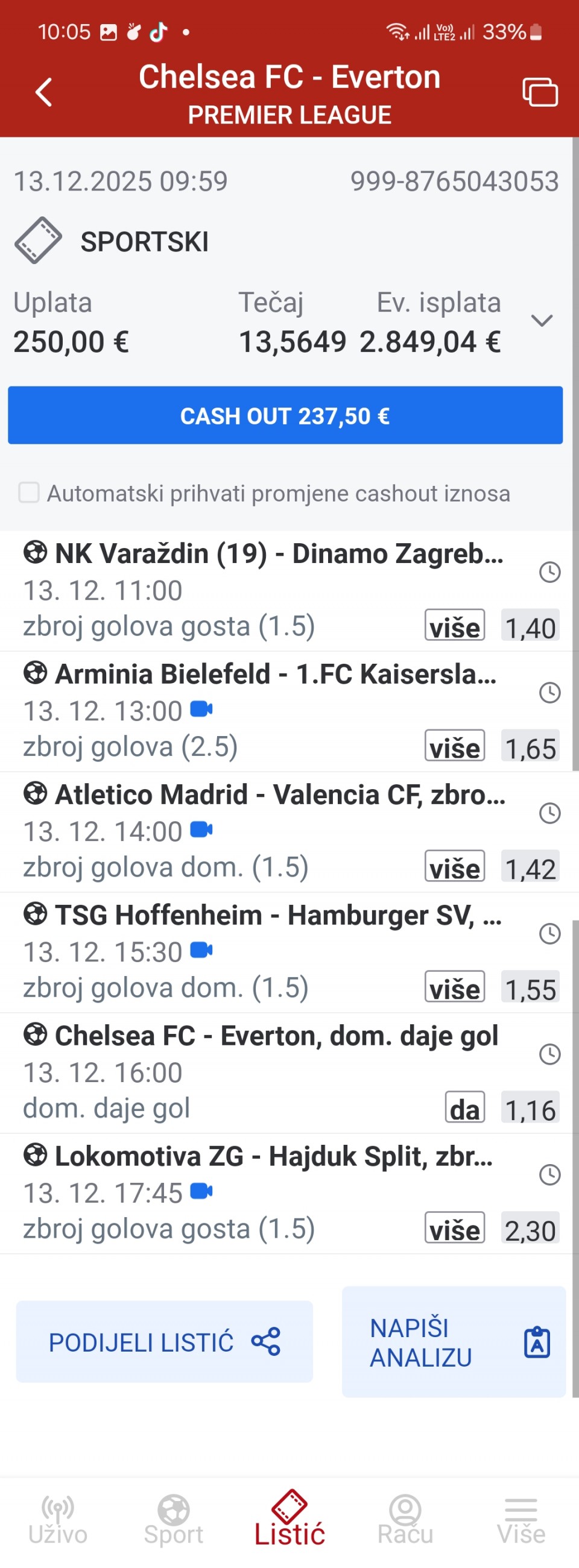579x1568 pixels.
Task: Open Lokomotiva ZG - Hajduk Split match
Action: 274,1156
